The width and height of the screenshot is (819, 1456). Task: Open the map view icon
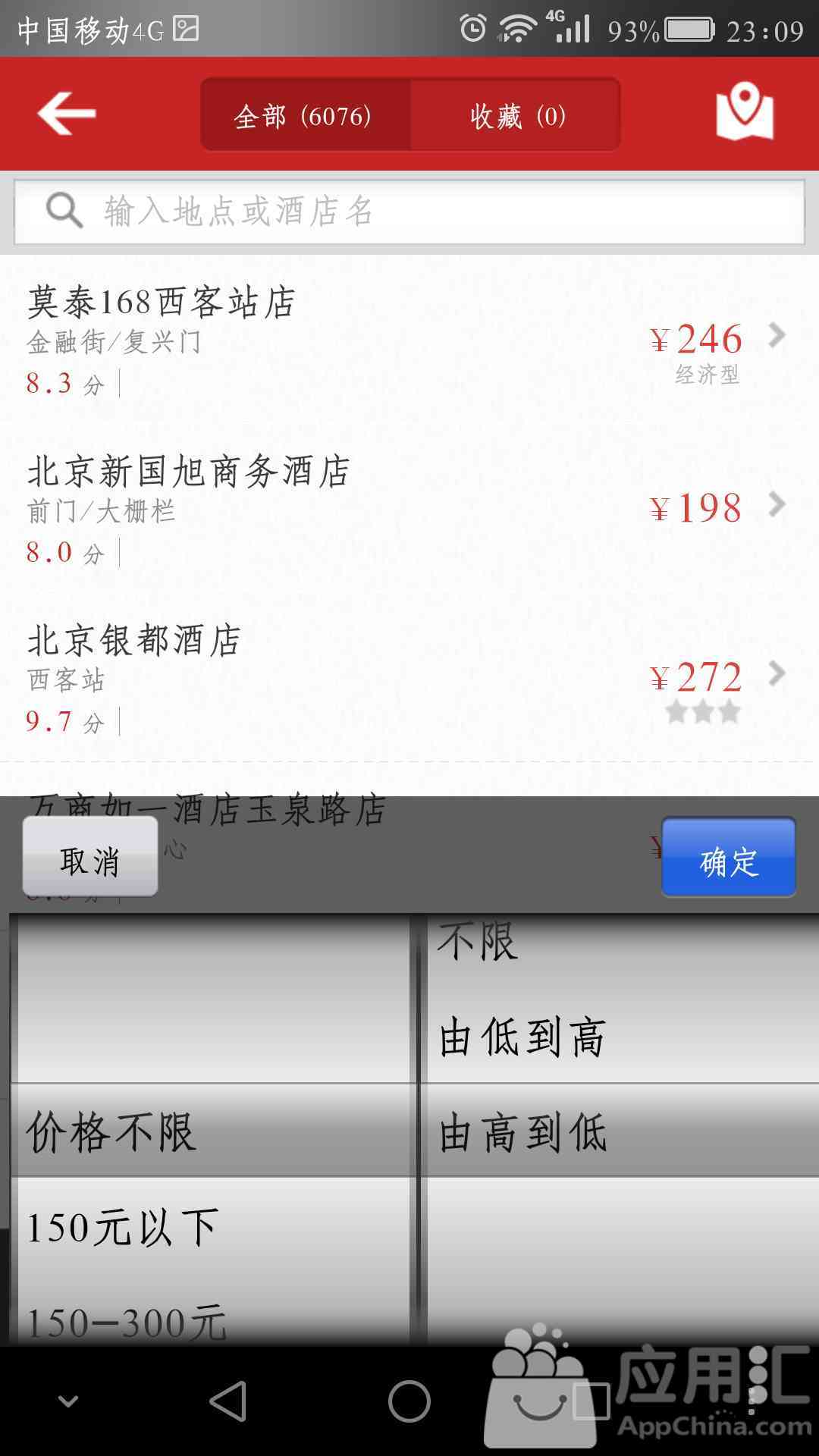(x=744, y=113)
